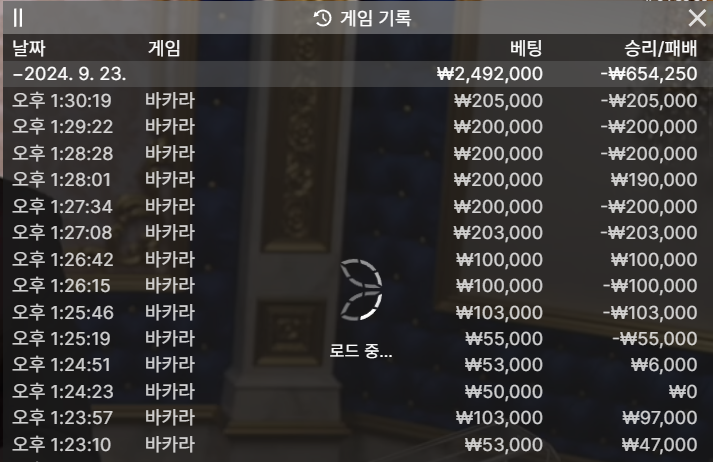713x462 pixels.
Task: Open the 오후 1:26:15 baccarat record
Action: (356, 285)
